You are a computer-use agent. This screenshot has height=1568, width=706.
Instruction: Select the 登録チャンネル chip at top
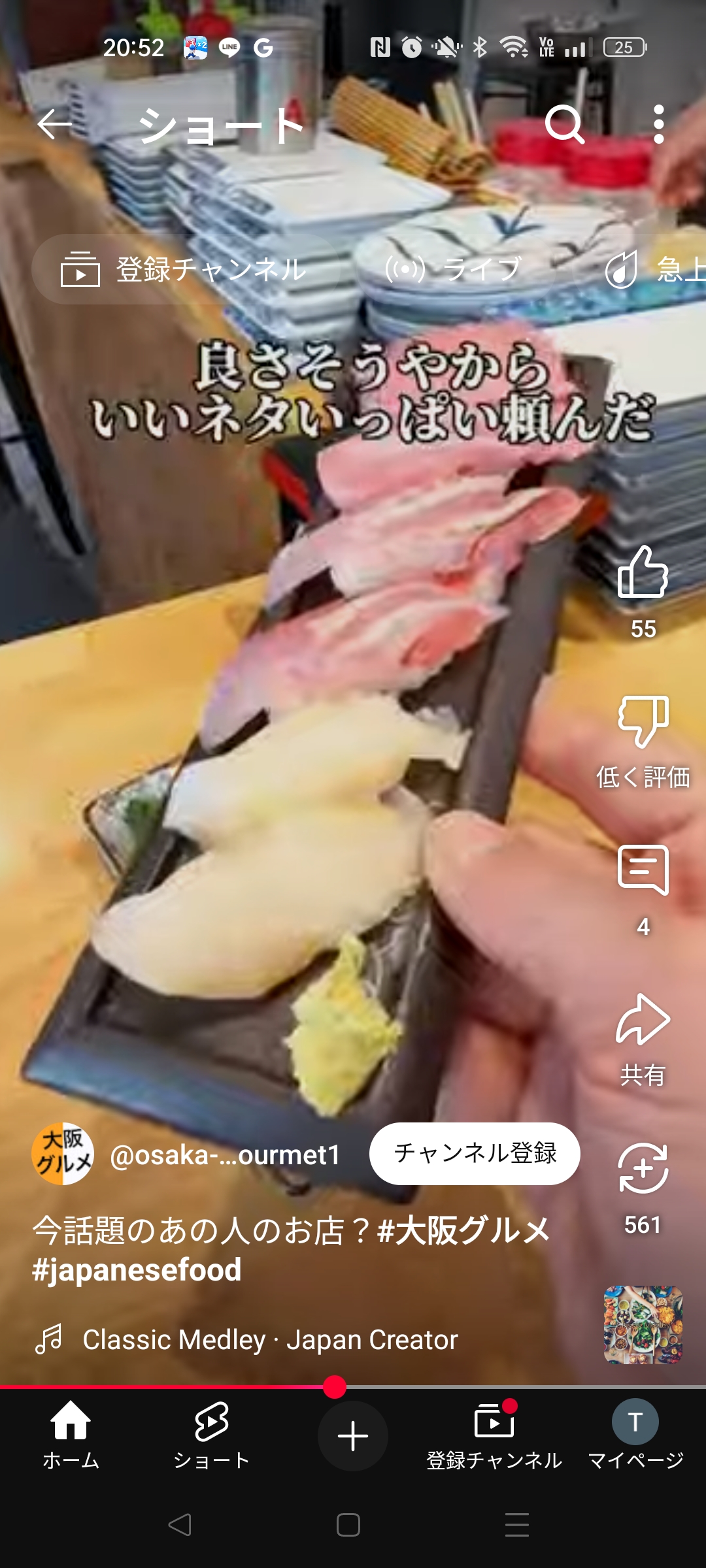(x=184, y=269)
